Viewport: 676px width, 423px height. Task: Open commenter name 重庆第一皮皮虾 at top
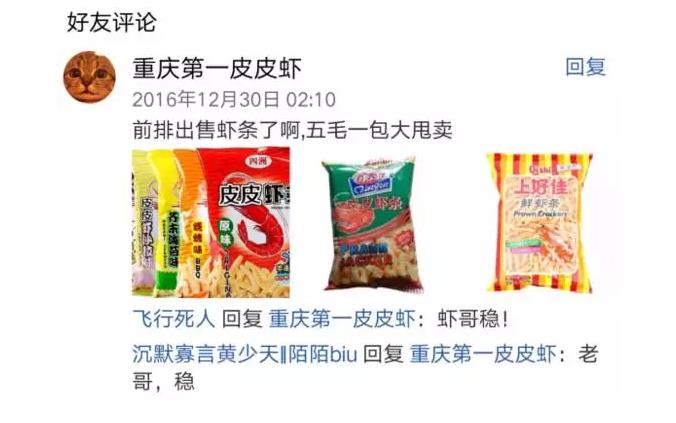217,68
